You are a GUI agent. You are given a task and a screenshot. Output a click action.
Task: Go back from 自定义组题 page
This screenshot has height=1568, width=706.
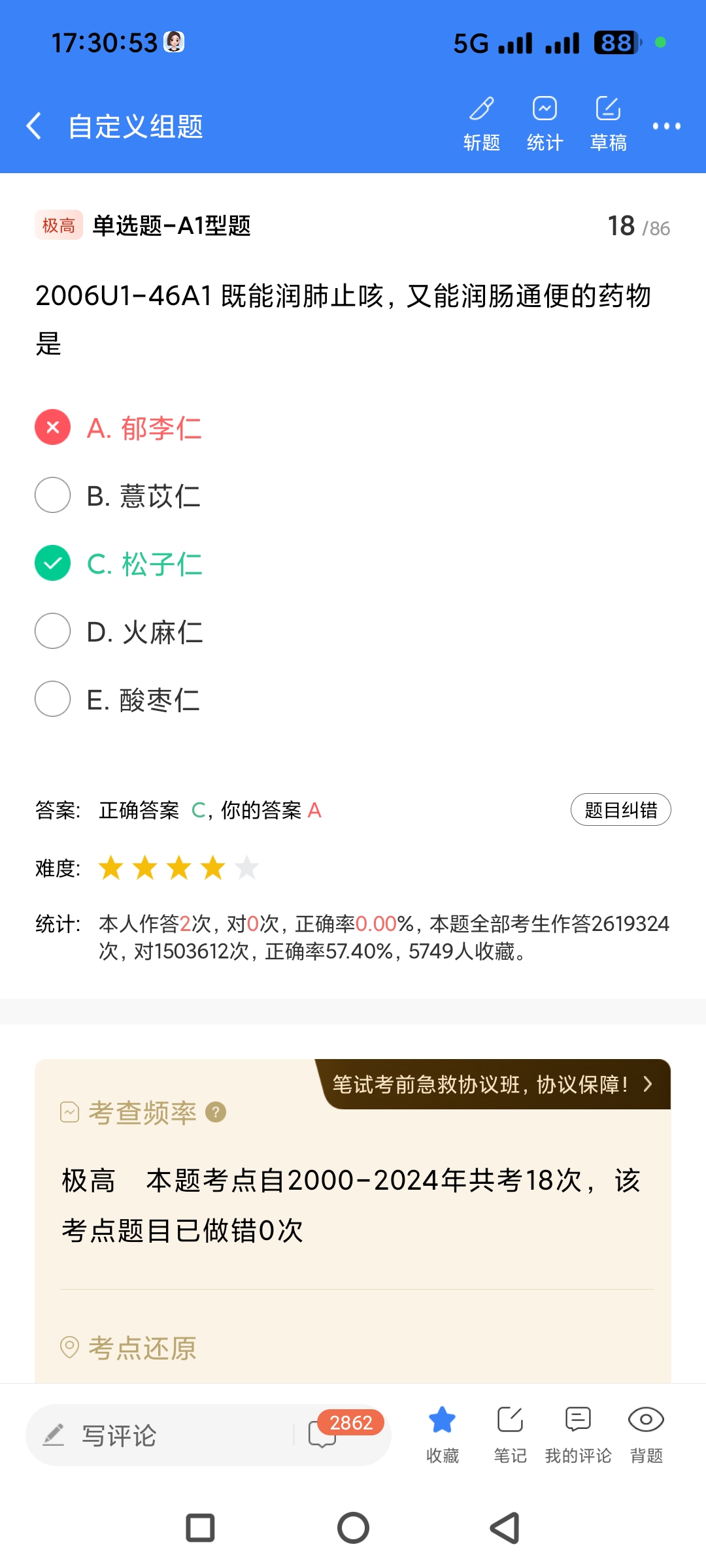tap(34, 125)
